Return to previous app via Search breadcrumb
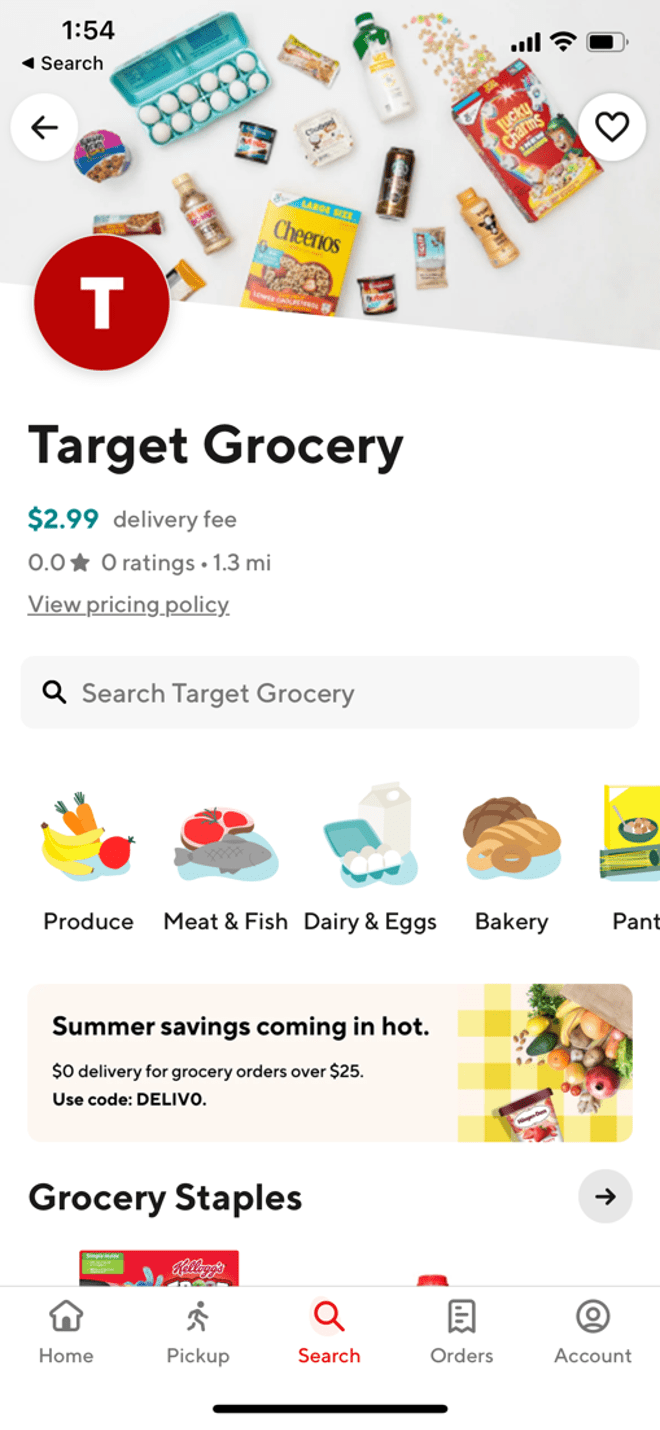The width and height of the screenshot is (660, 1430). click(x=62, y=63)
